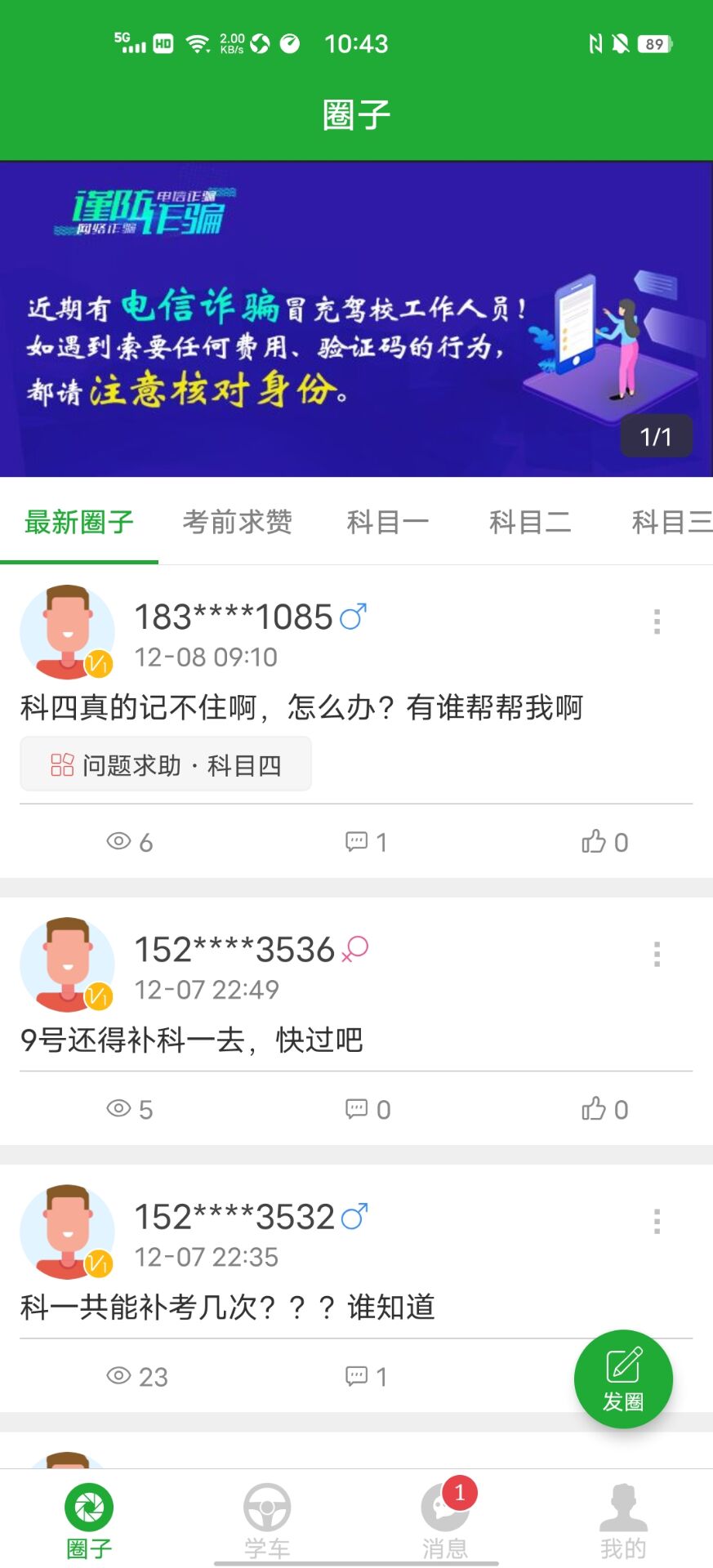Select the 科目二 tab
The height and width of the screenshot is (1568, 713).
pyautogui.click(x=529, y=522)
